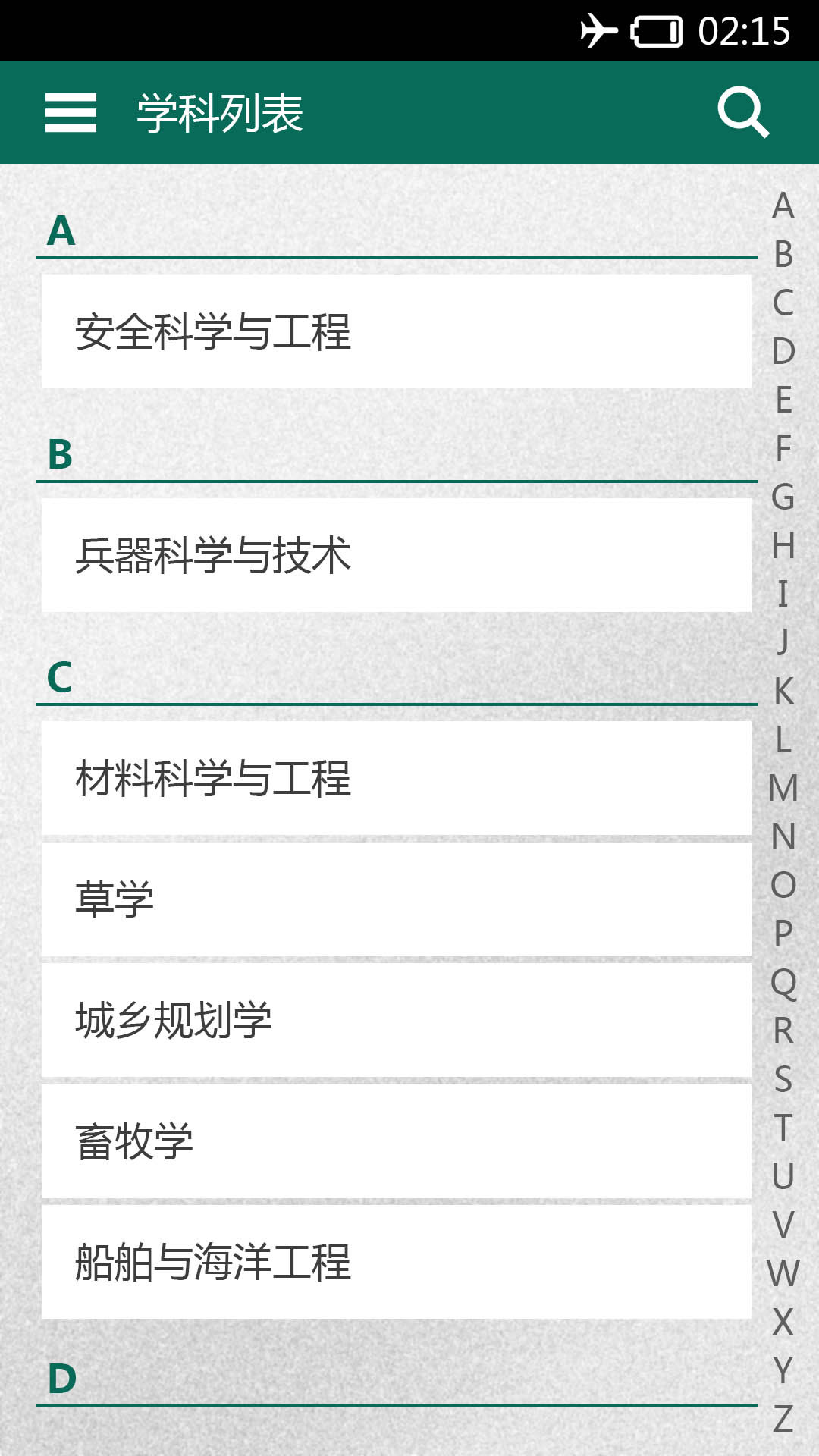Open the search icon

(x=743, y=112)
